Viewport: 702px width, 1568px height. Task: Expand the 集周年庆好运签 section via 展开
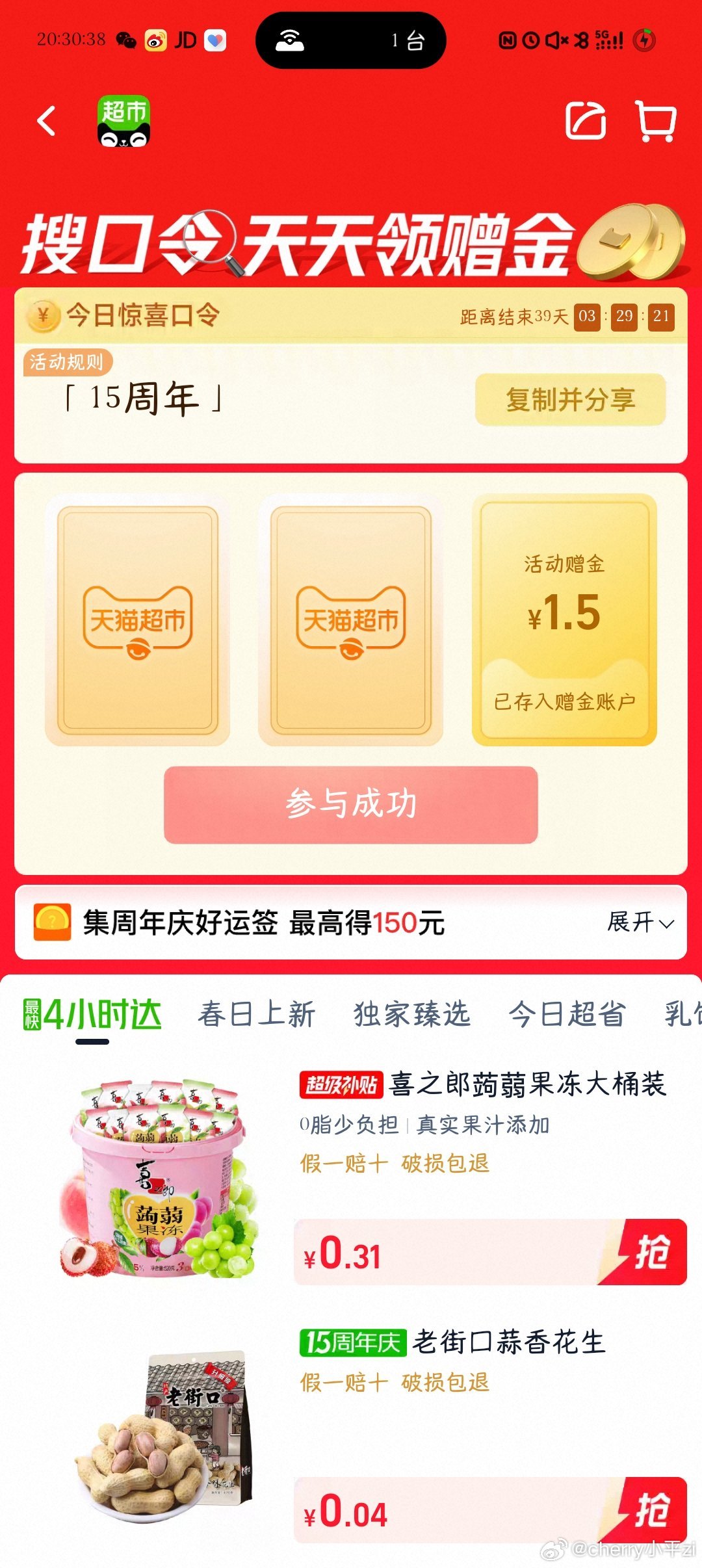640,922
